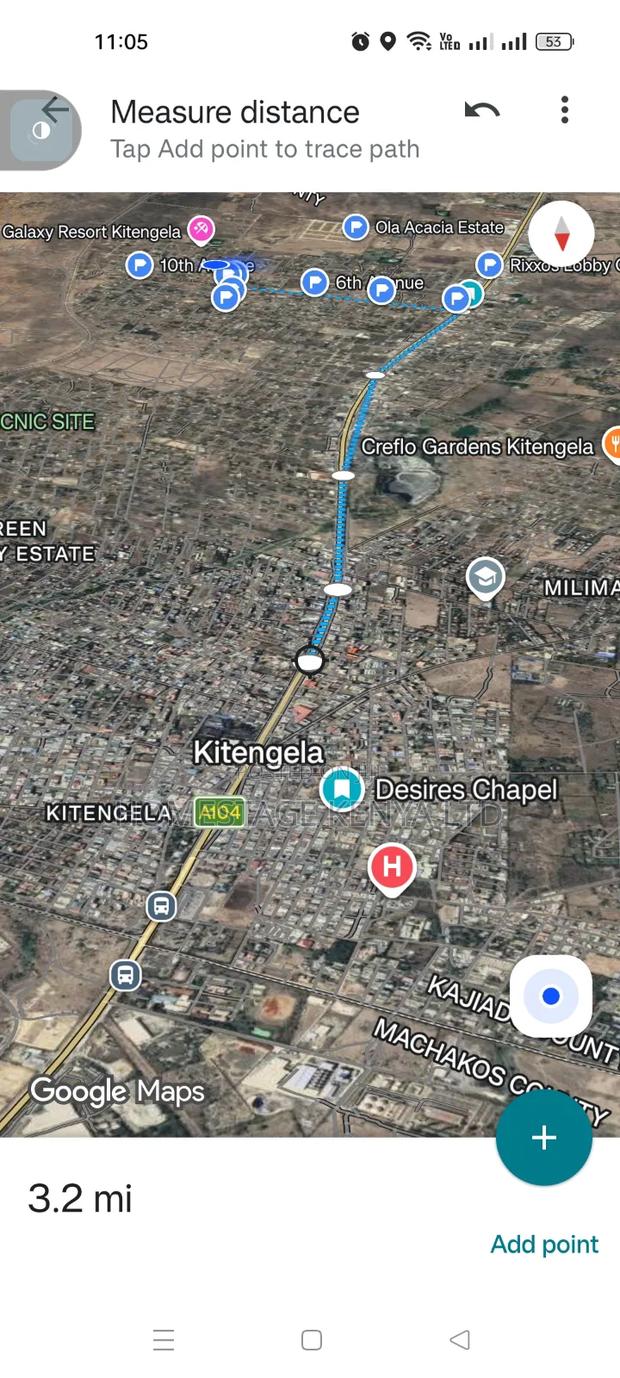The height and width of the screenshot is (1378, 620).
Task: Open the Galaxy Resort Kitengela pin
Action: tap(201, 231)
